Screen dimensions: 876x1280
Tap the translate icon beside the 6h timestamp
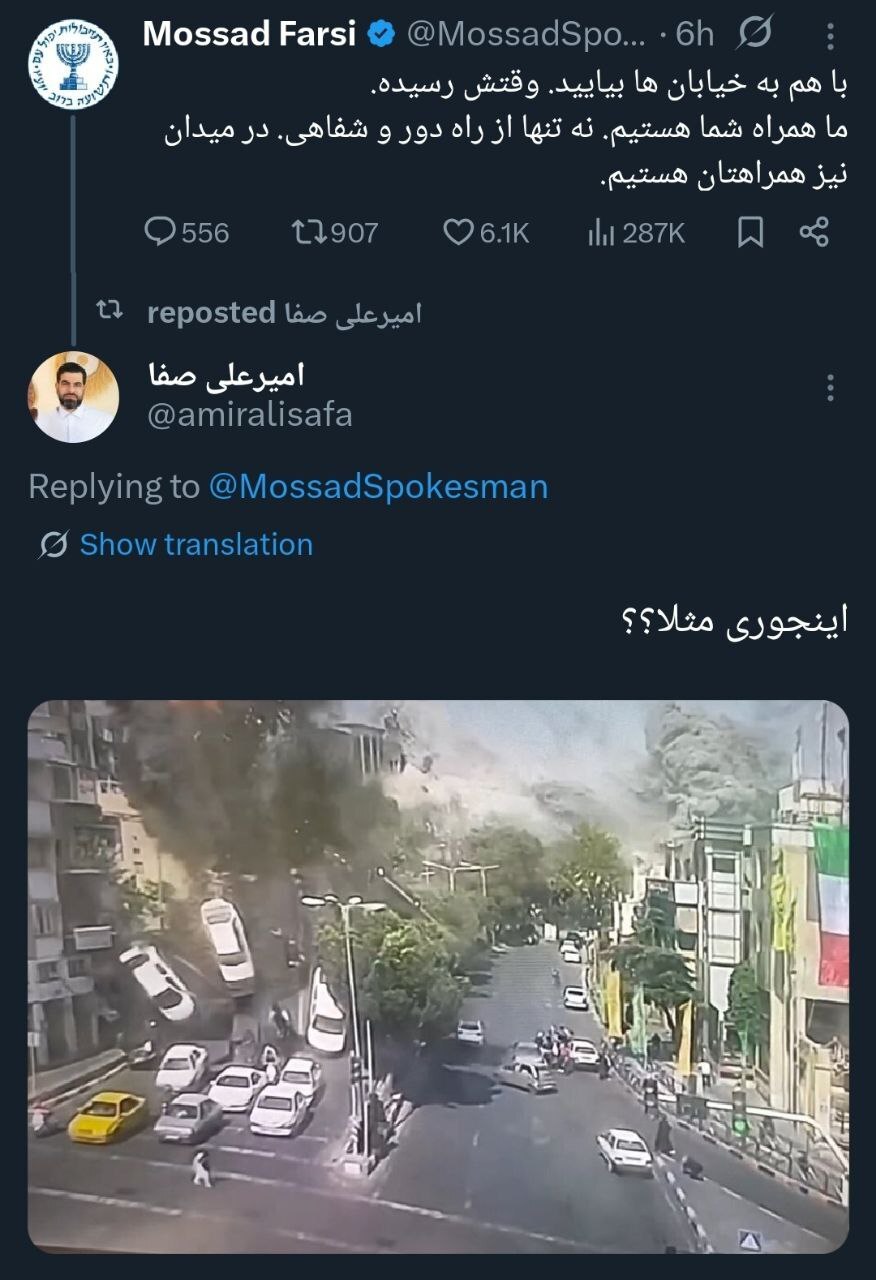[x=754, y=35]
